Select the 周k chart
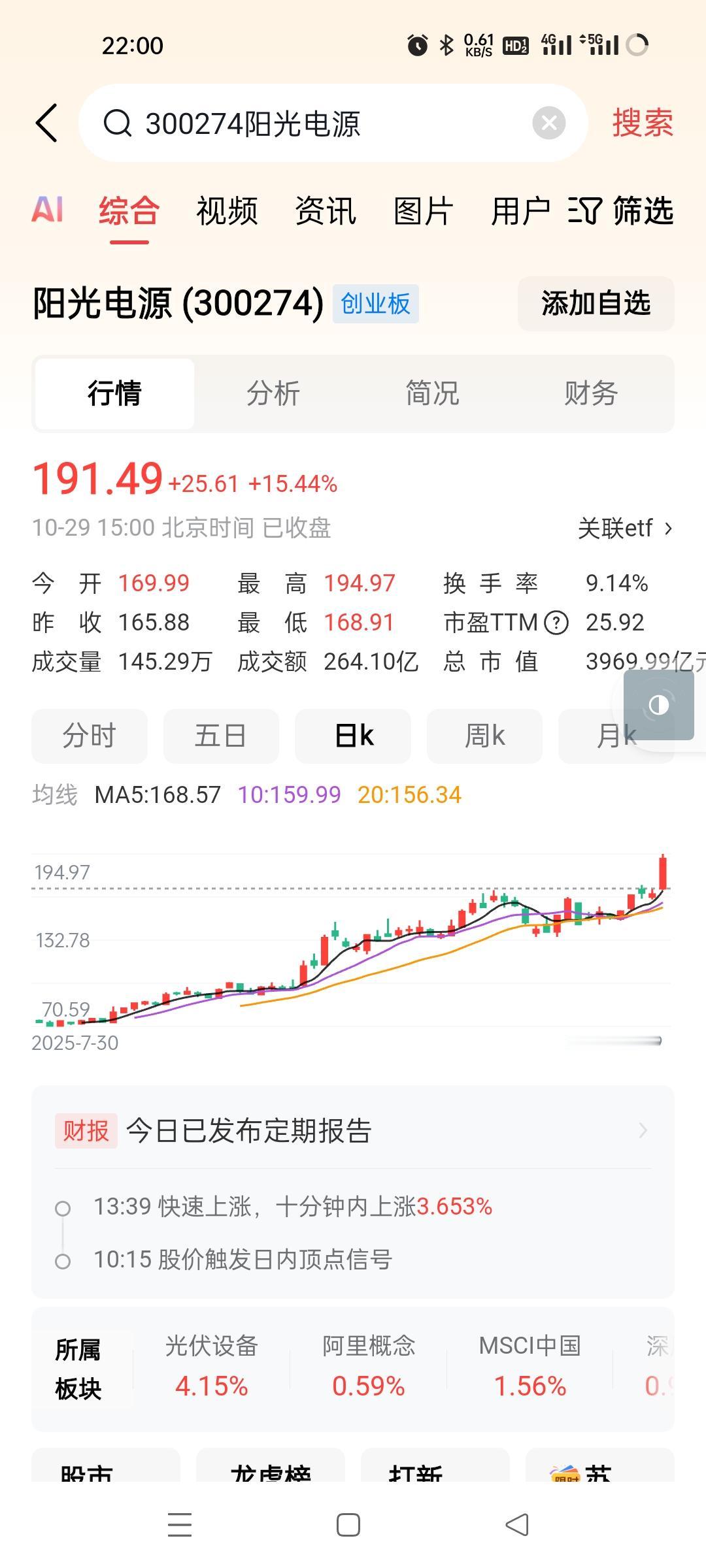Screen dimensions: 706x1568 pyautogui.click(x=484, y=736)
